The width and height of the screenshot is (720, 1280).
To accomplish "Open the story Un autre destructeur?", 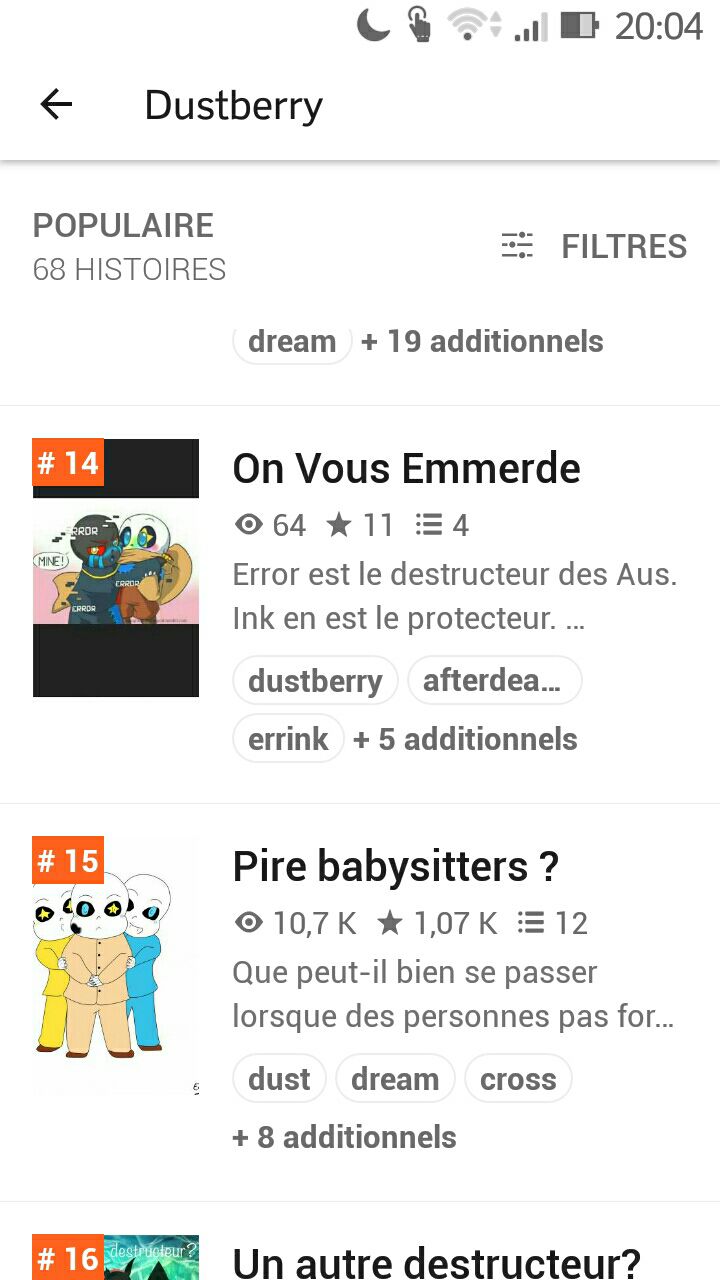I will tap(436, 1262).
